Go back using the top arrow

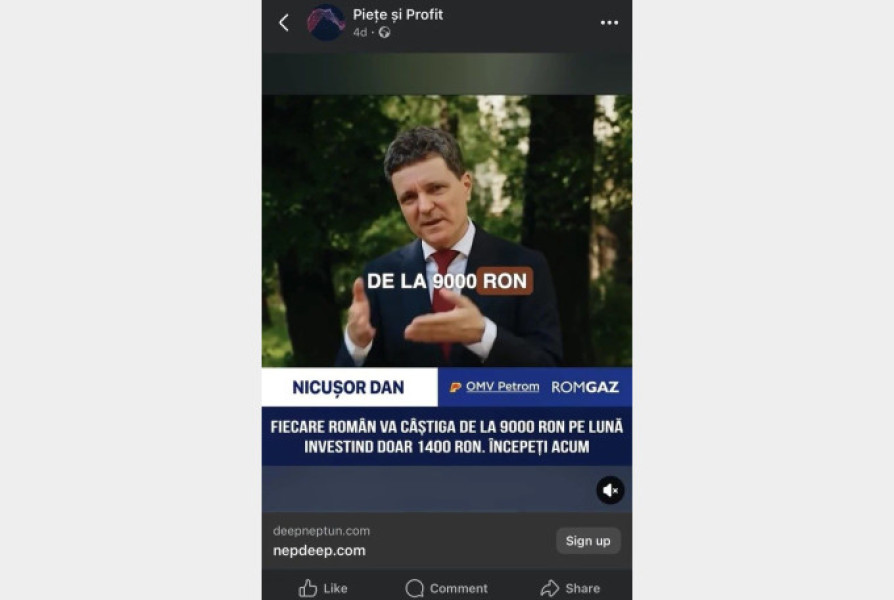[284, 22]
